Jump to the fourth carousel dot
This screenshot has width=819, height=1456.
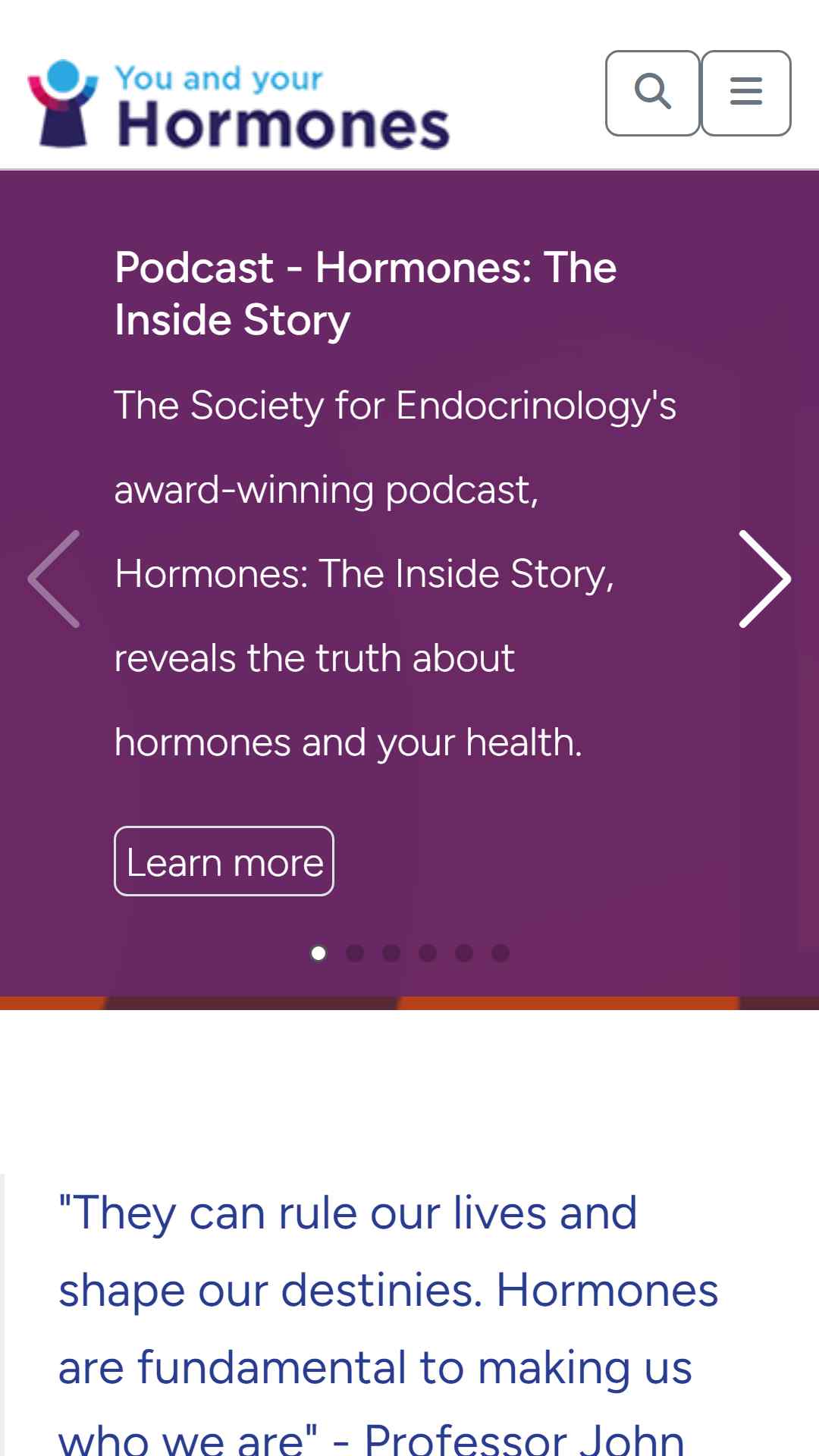[428, 953]
